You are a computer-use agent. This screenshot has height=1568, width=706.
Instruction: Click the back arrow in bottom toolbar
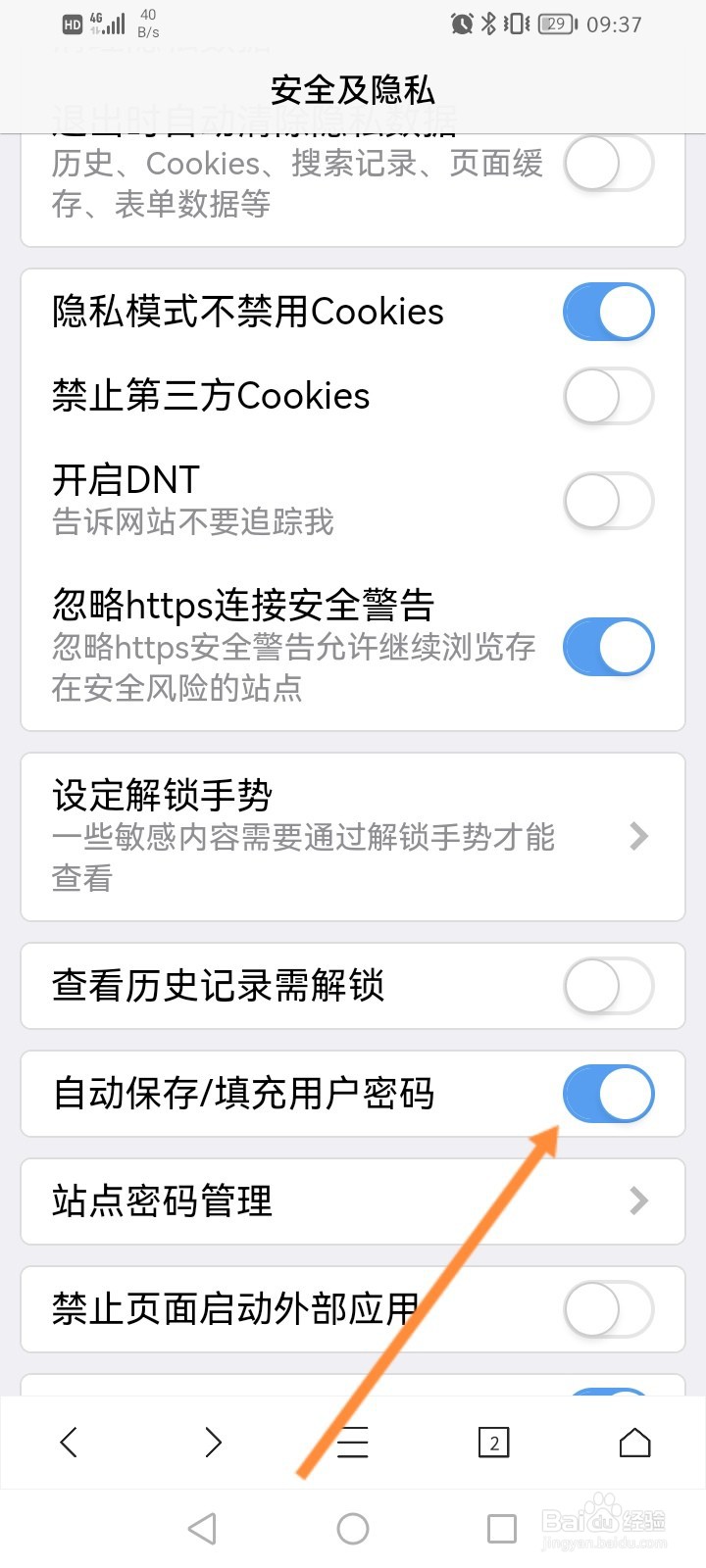point(68,1443)
